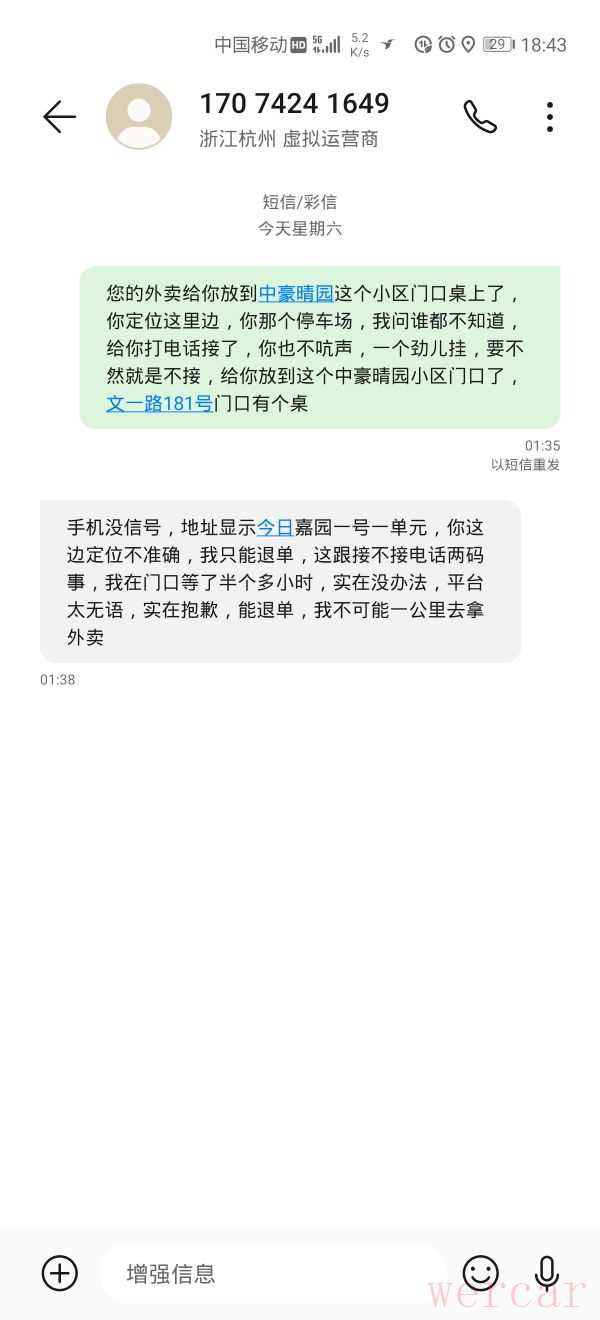Go back to the message list
The image size is (600, 1320).
tap(60, 117)
